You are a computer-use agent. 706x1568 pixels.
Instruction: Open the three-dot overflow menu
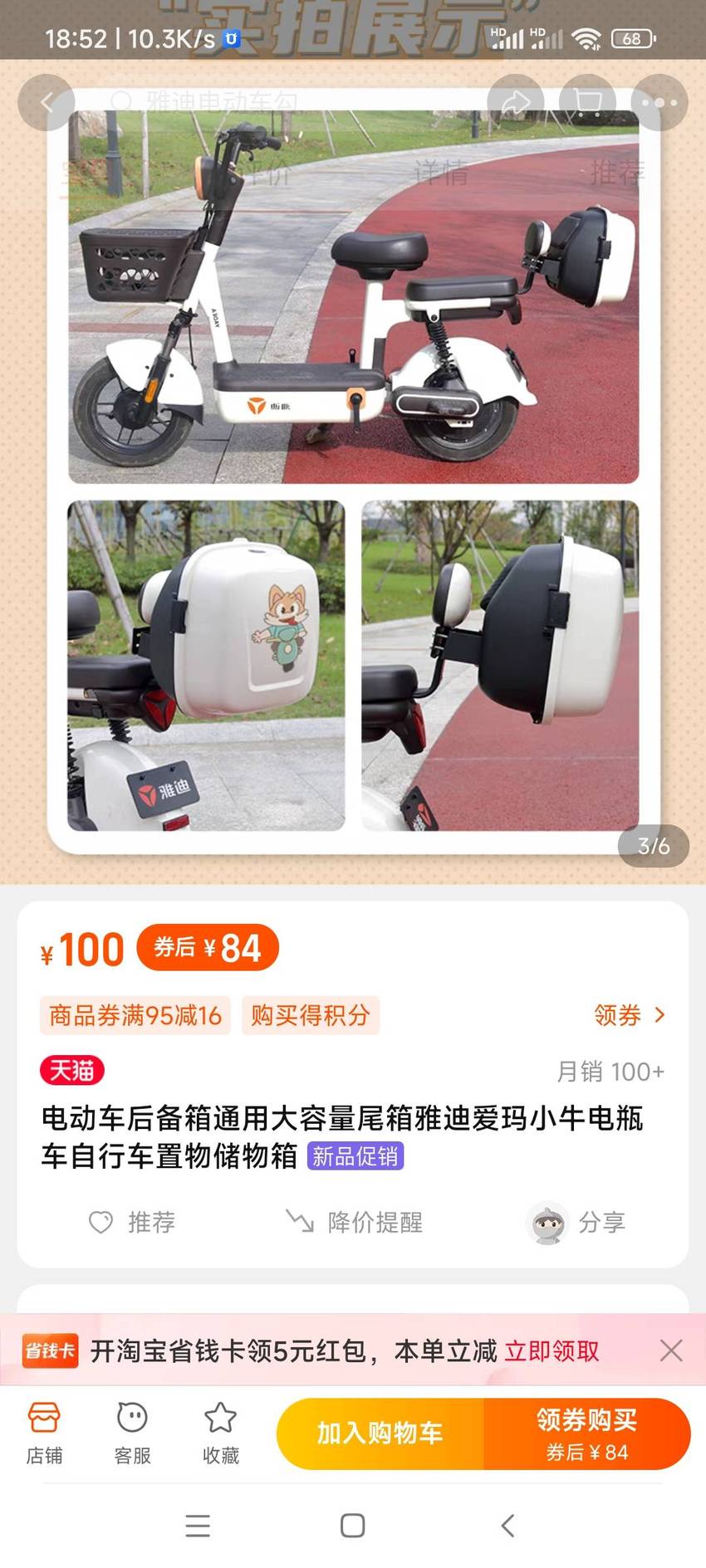[x=659, y=103]
